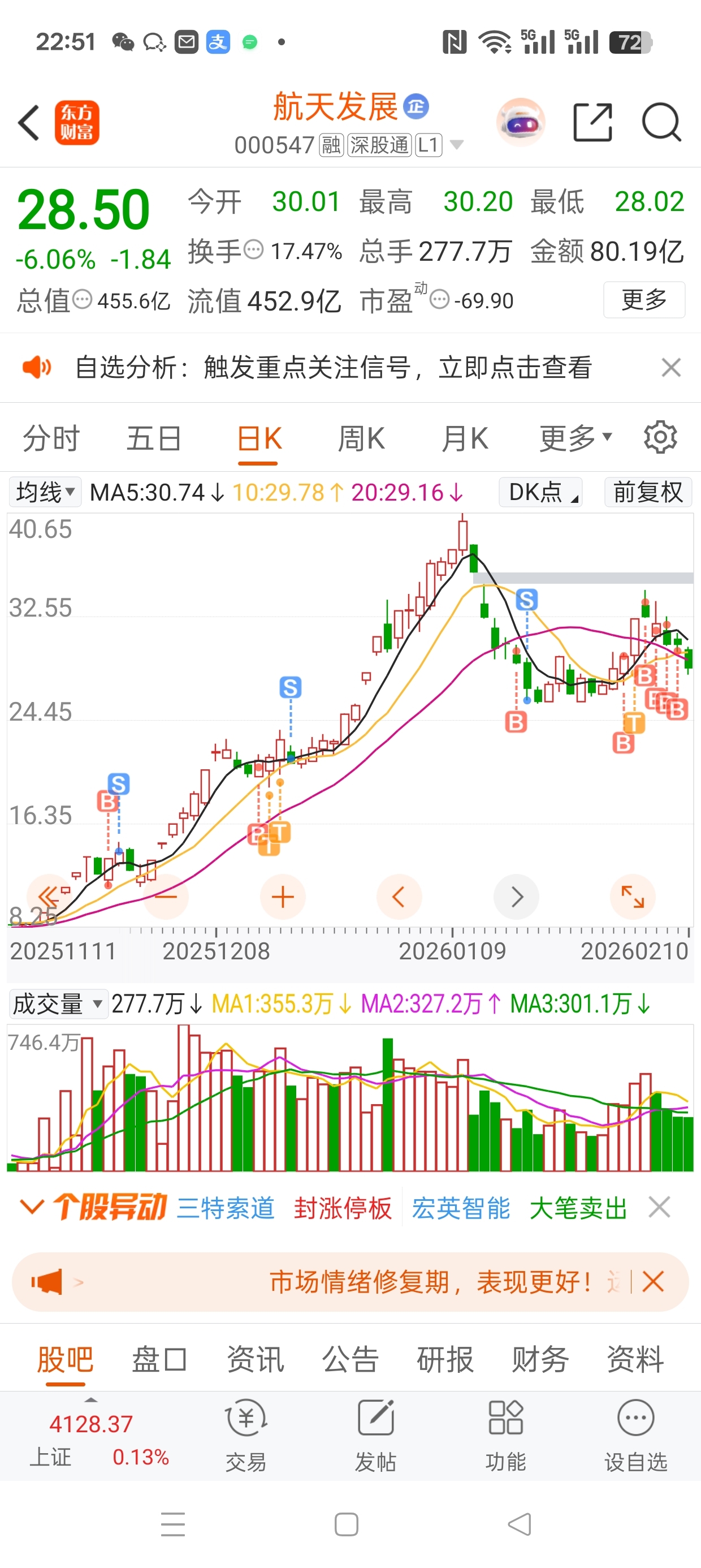This screenshot has height=1568, width=701.
Task: Open the 均线 indicator dropdown
Action: coord(45,492)
